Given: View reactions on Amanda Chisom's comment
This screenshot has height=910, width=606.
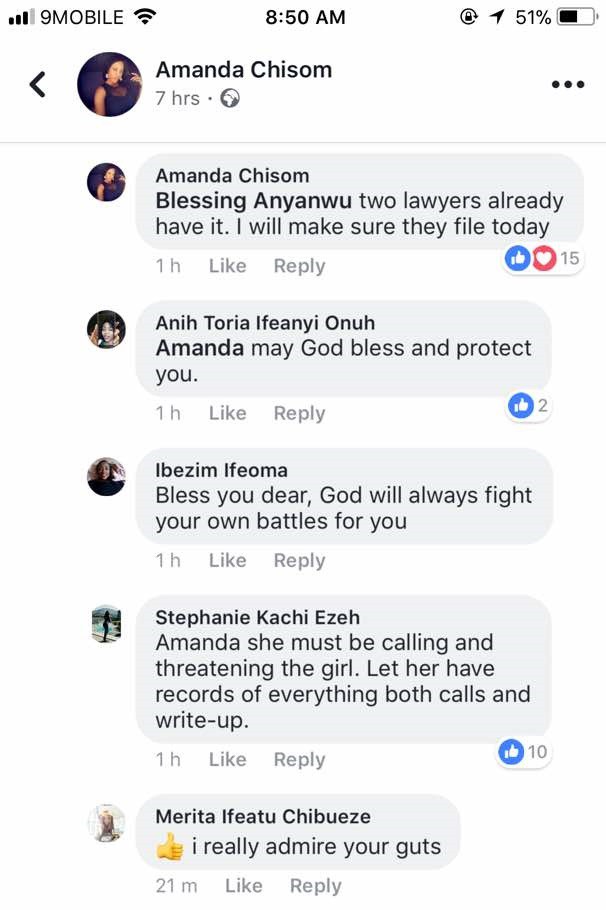Looking at the screenshot, I should (543, 259).
